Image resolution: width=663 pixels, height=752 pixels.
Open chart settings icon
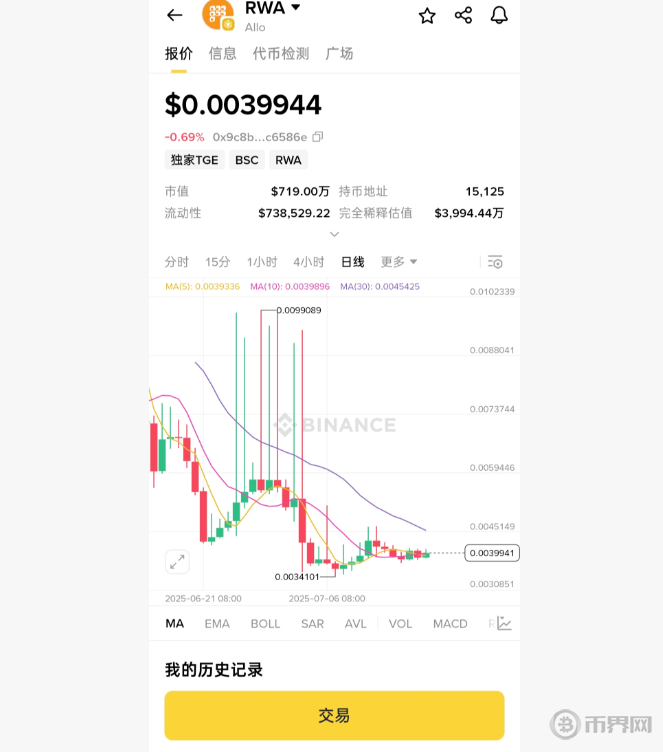click(x=495, y=262)
